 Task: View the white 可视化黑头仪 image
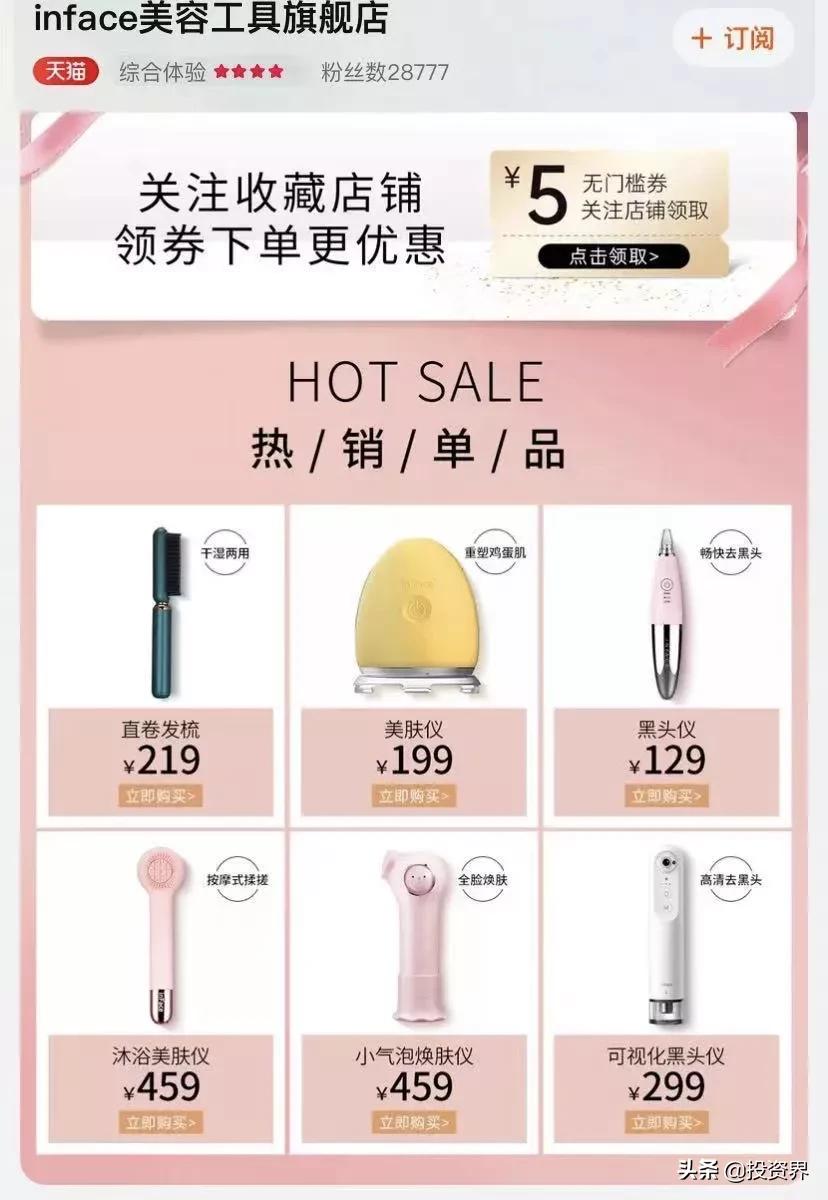click(x=667, y=935)
